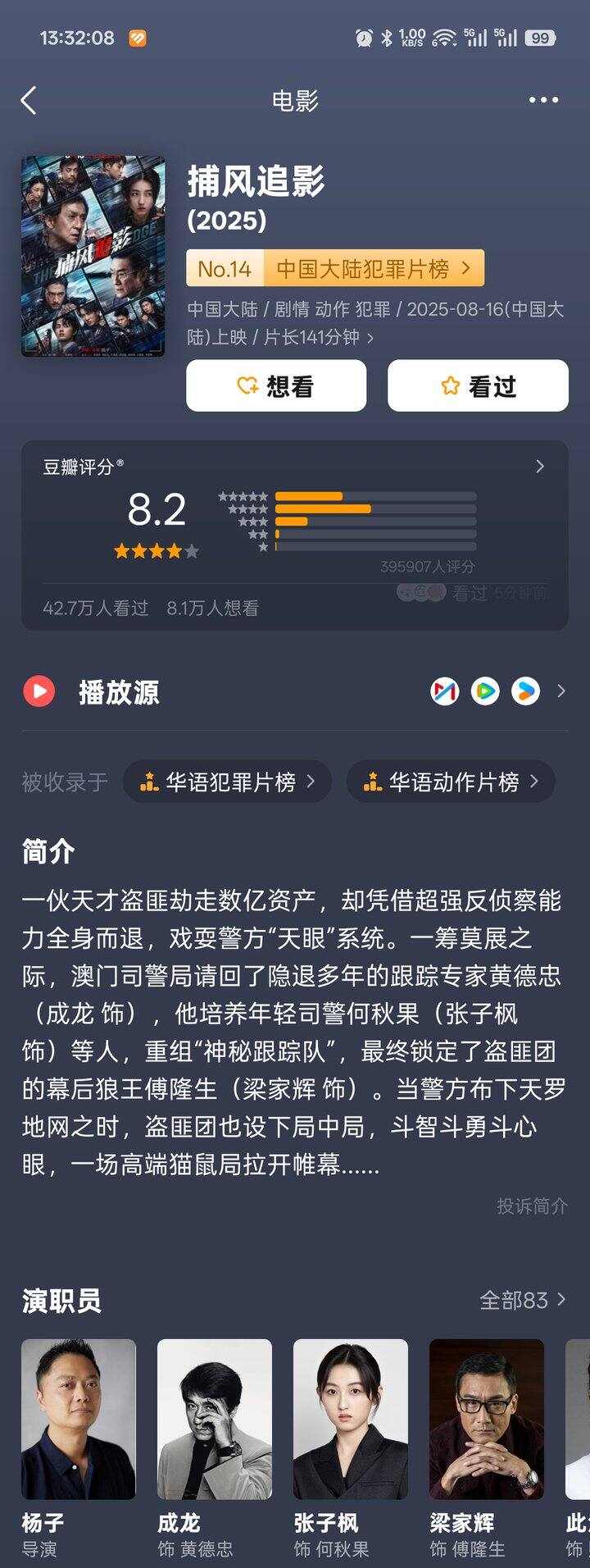Open the No.14 中国大陆犯罪片榜 banner

point(336,268)
